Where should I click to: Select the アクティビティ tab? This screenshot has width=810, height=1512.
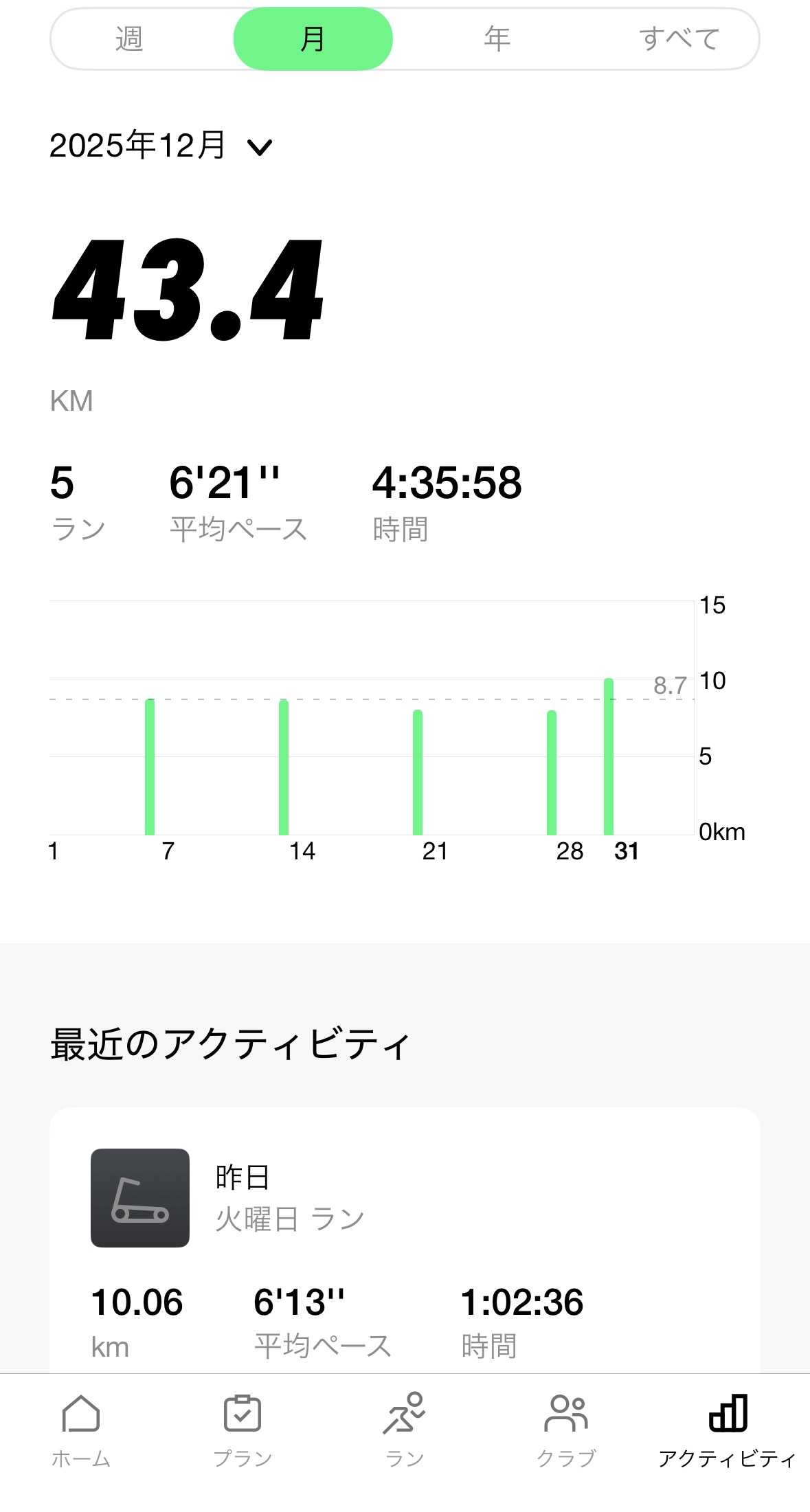(728, 1430)
